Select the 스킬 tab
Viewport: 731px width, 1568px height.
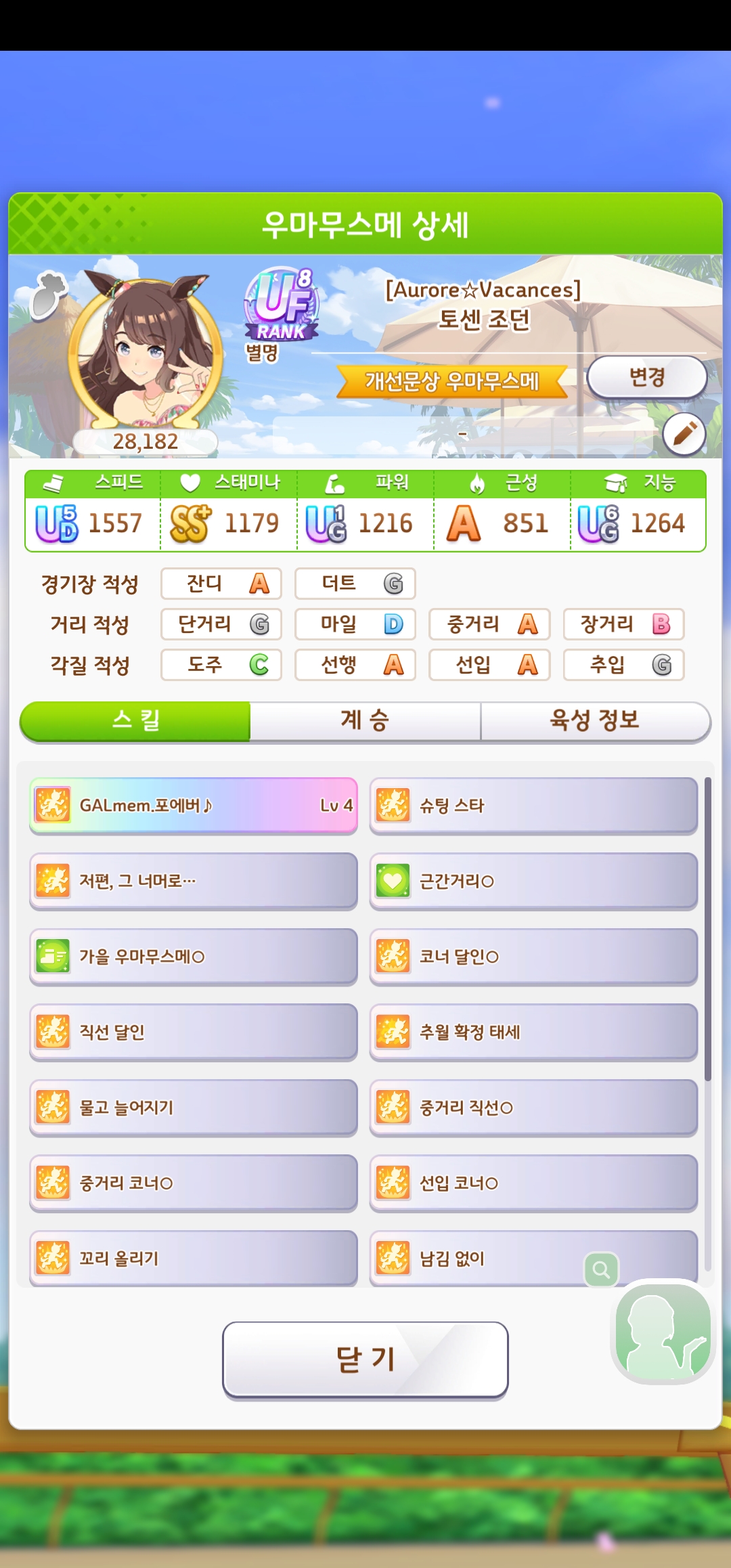click(x=135, y=720)
